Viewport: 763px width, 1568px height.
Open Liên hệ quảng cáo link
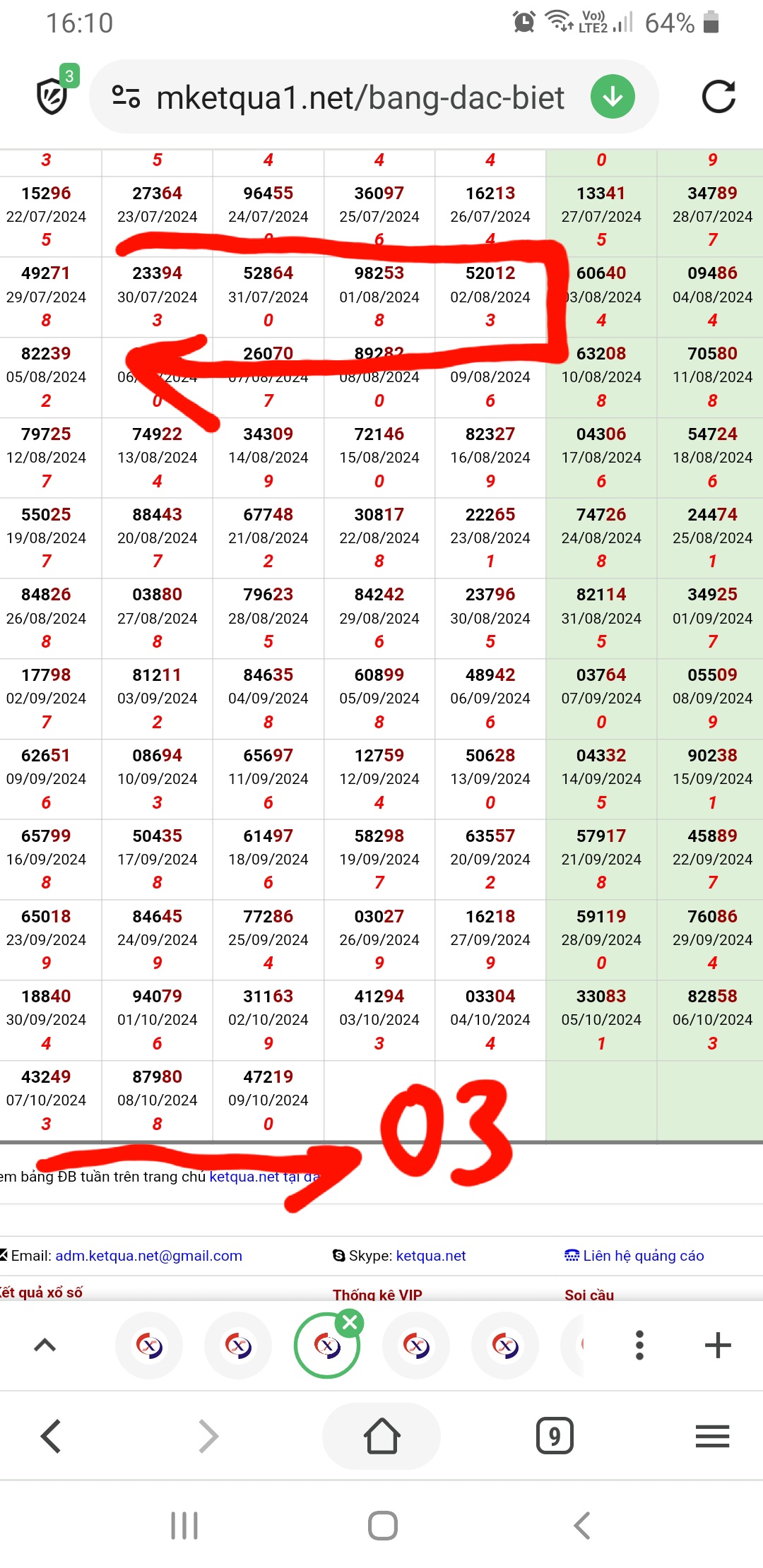click(x=644, y=1256)
